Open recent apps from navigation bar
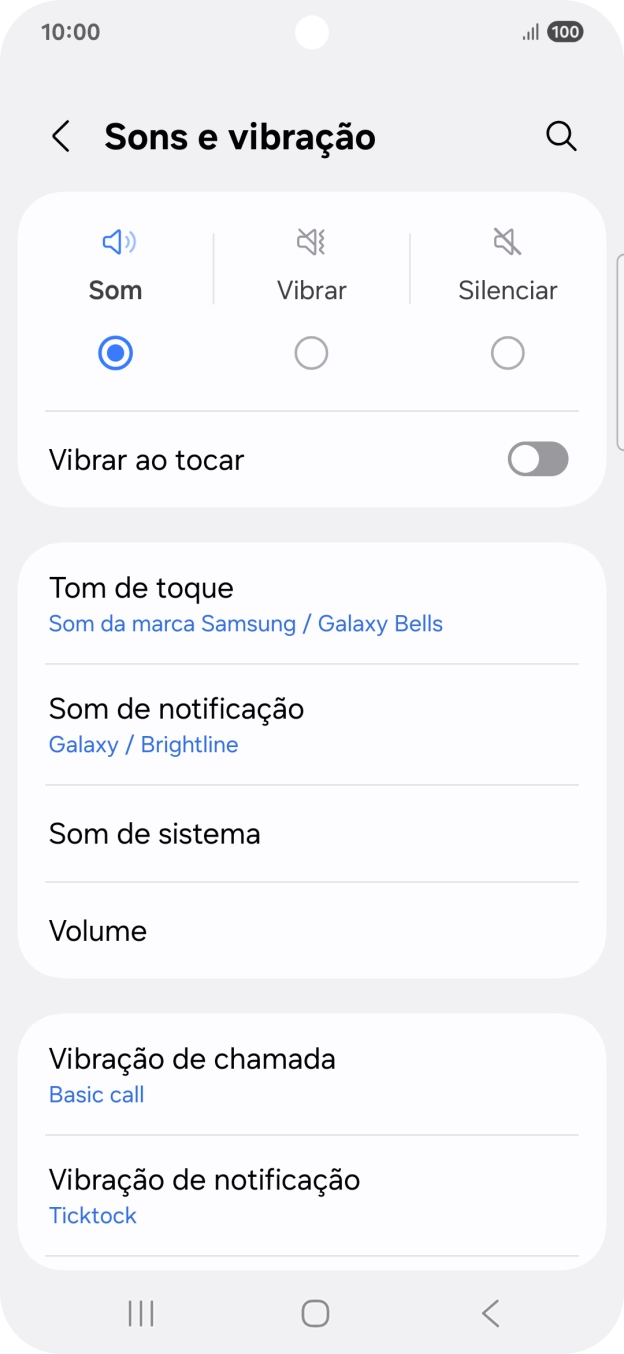 [141, 1313]
